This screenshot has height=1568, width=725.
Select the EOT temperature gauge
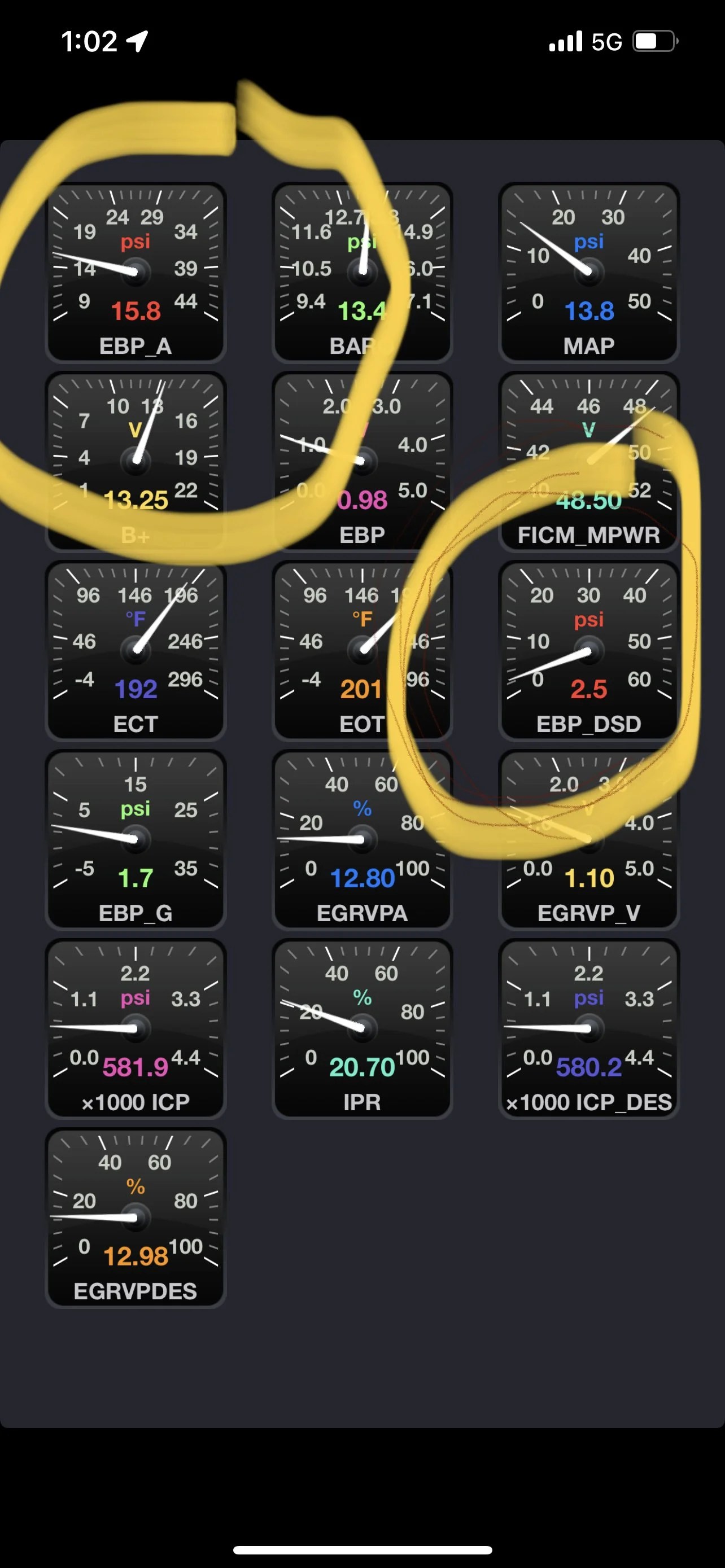(x=361, y=650)
